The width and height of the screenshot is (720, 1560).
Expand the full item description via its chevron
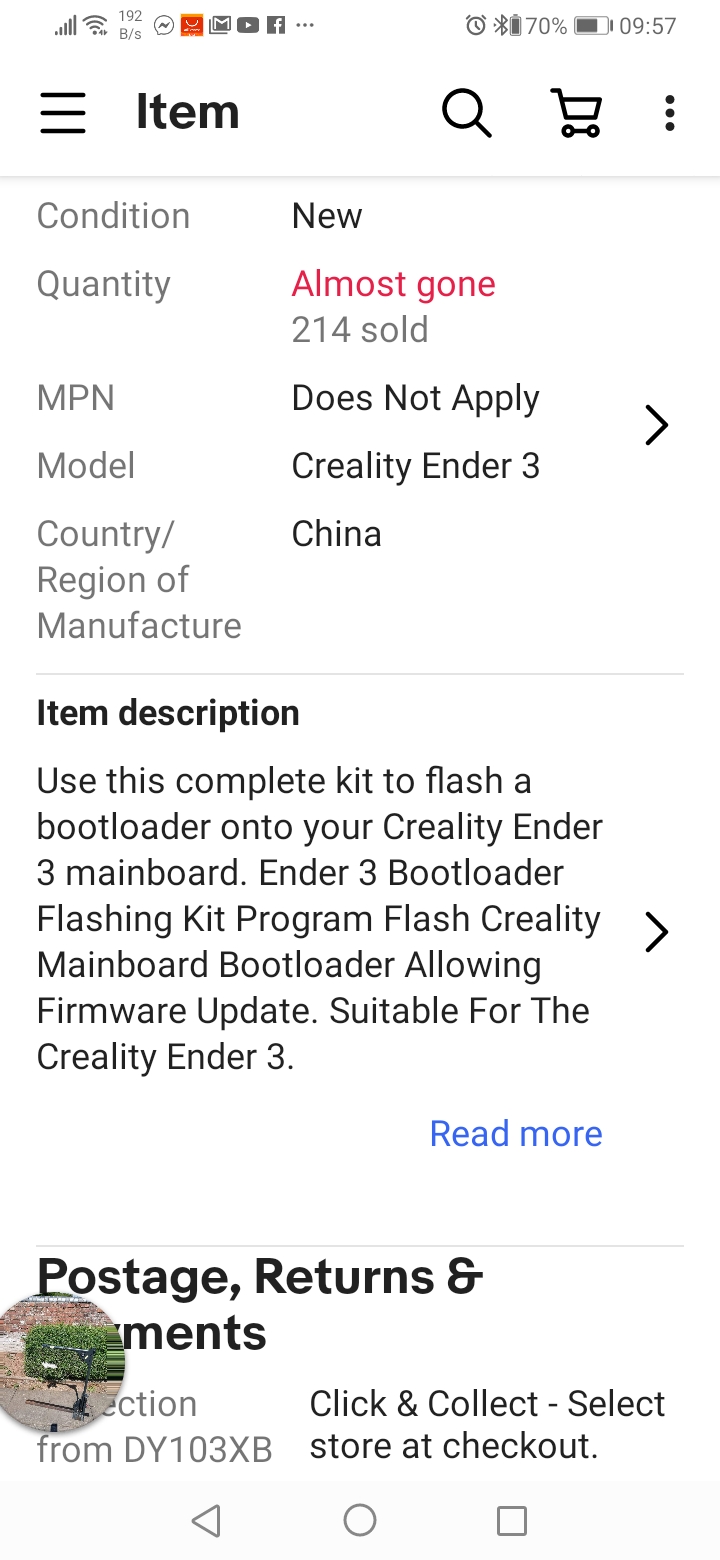click(x=656, y=932)
